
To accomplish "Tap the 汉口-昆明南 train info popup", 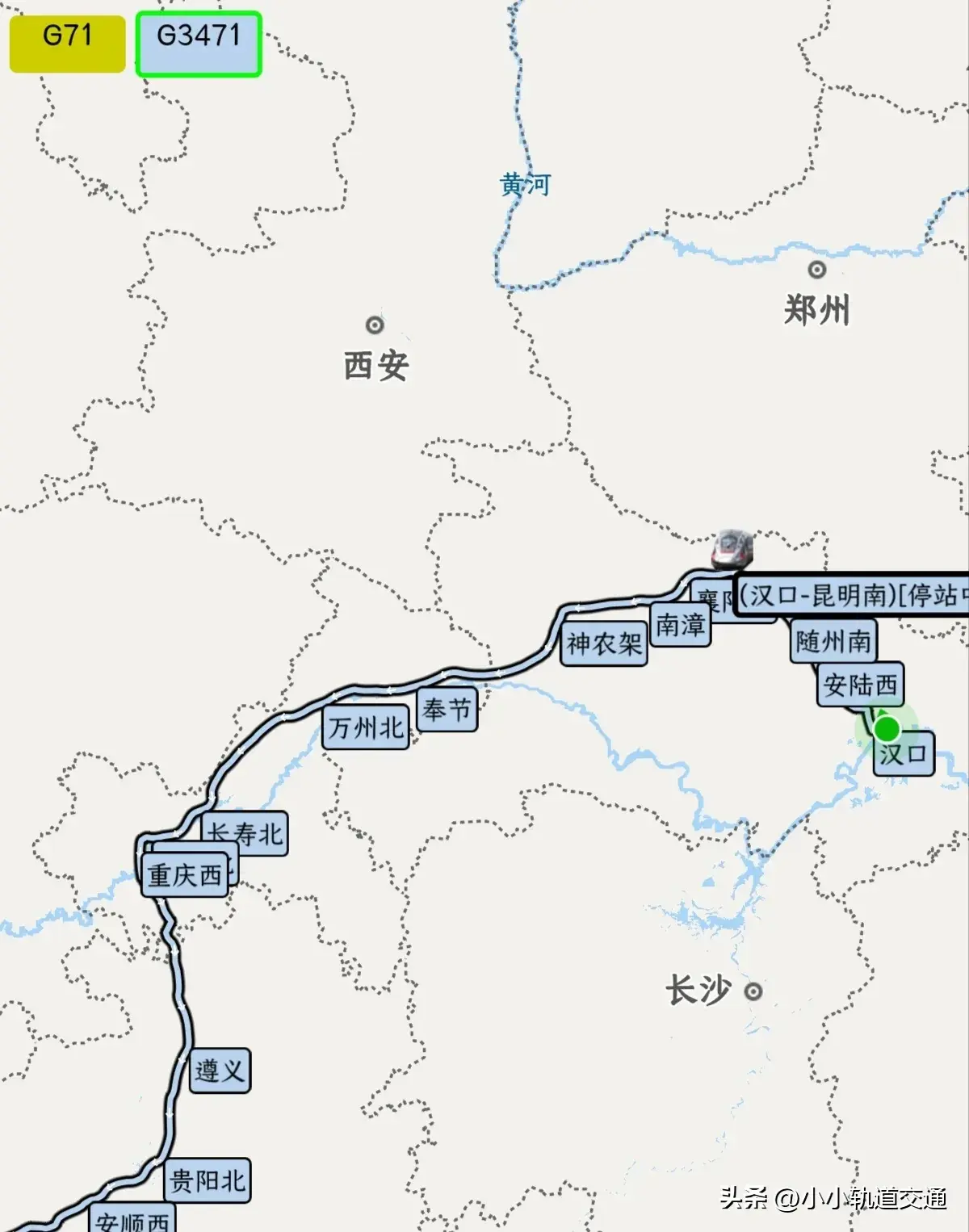I will [852, 596].
